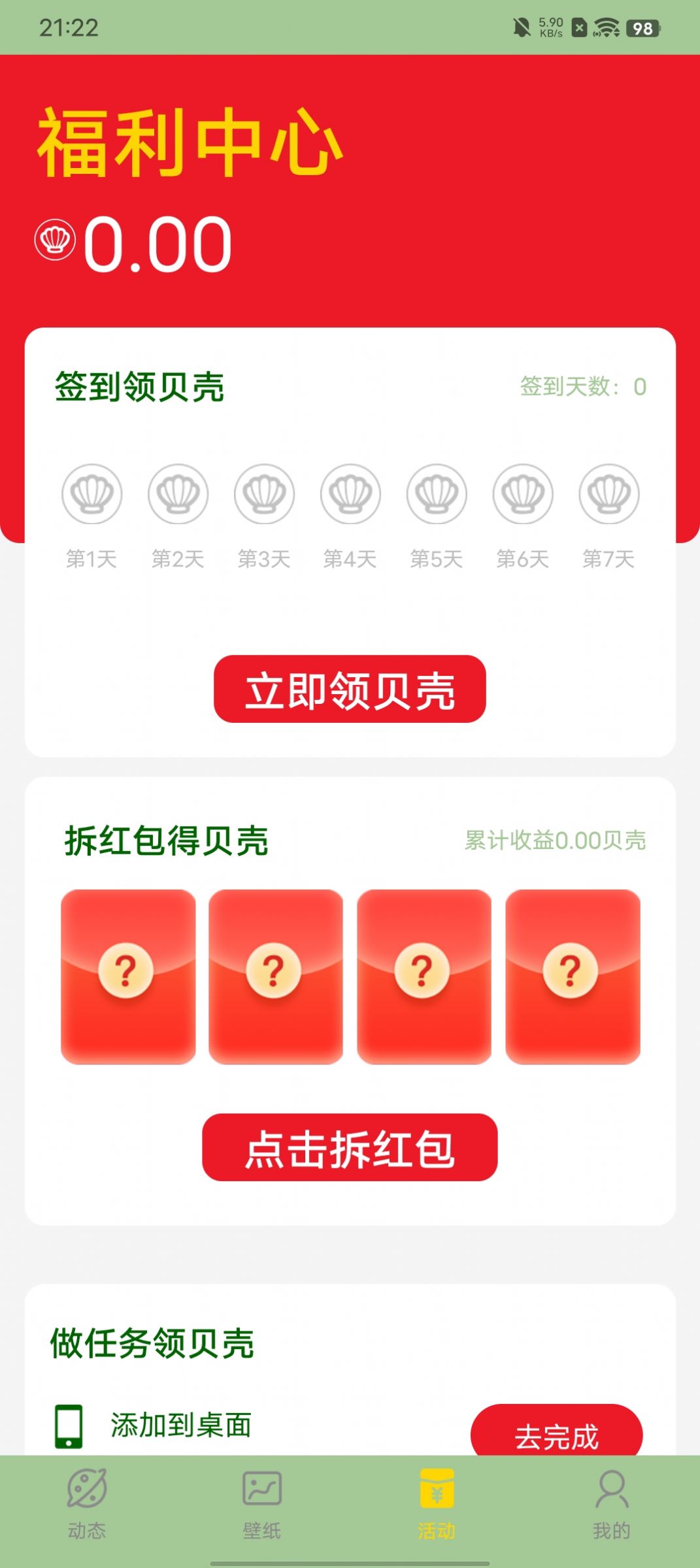Click the Day 4 shell sign-in icon

click(x=350, y=495)
